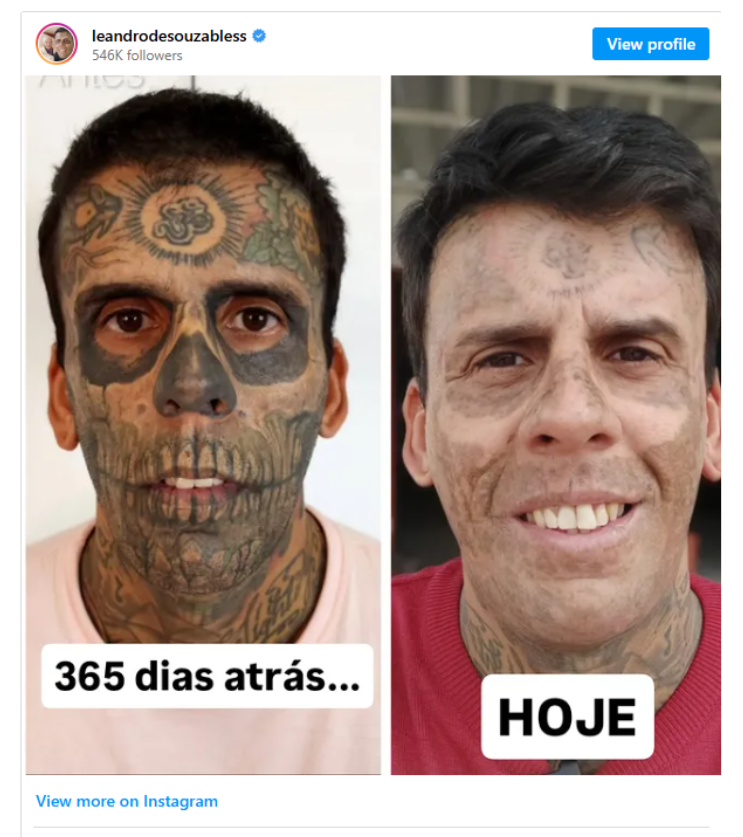Viewport: 743px width, 837px height.
Task: Open the profile avatar picture
Action: (x=57, y=44)
